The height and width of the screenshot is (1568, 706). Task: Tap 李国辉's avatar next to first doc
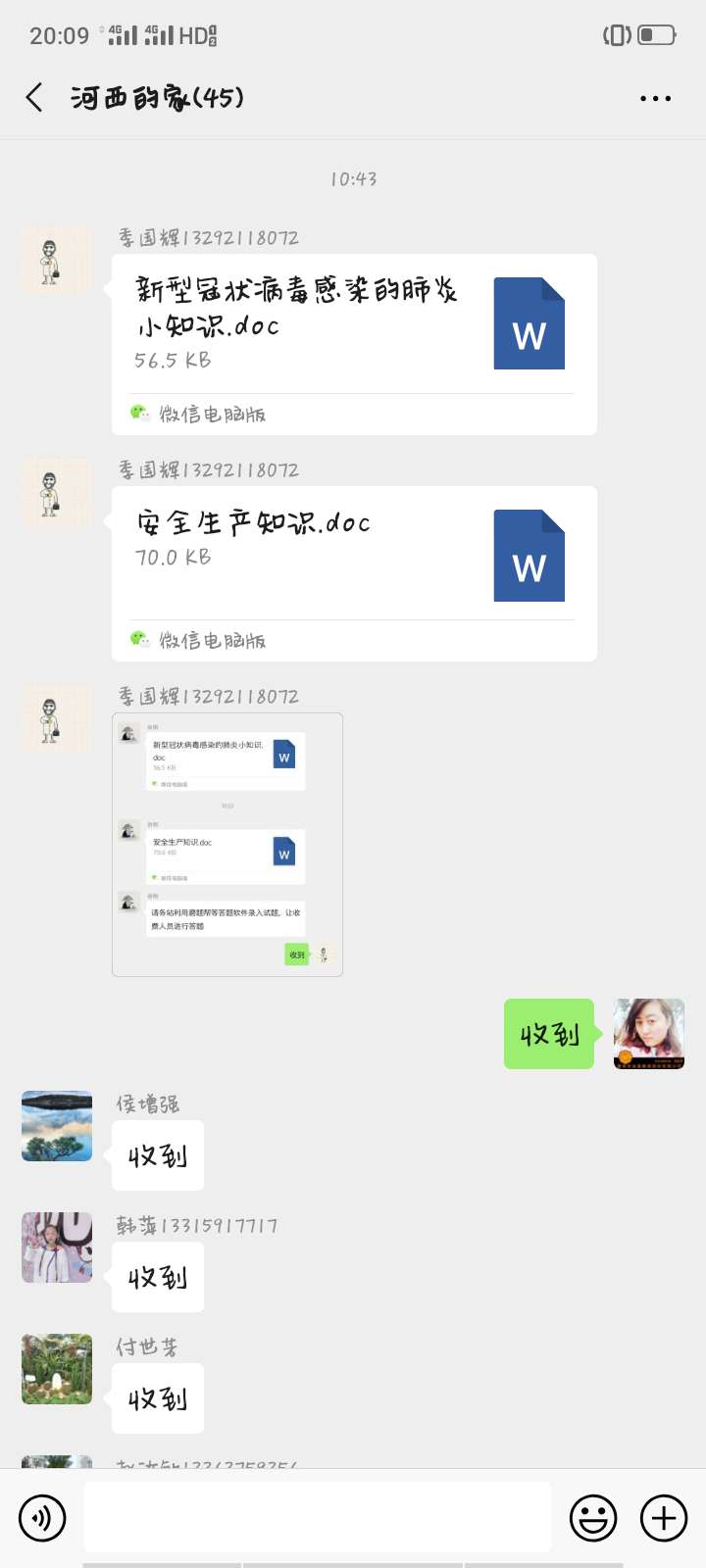pos(57,261)
